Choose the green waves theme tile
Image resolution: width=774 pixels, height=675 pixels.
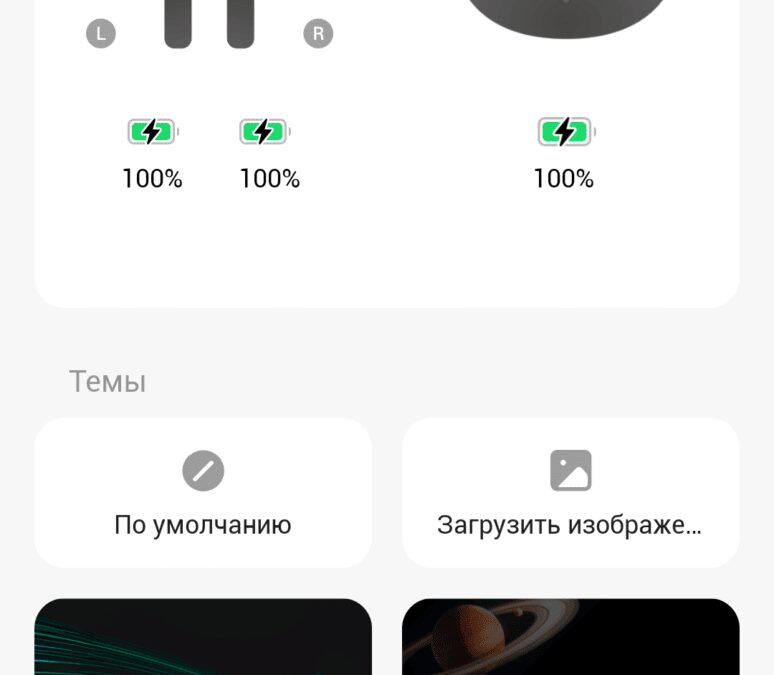tap(203, 637)
